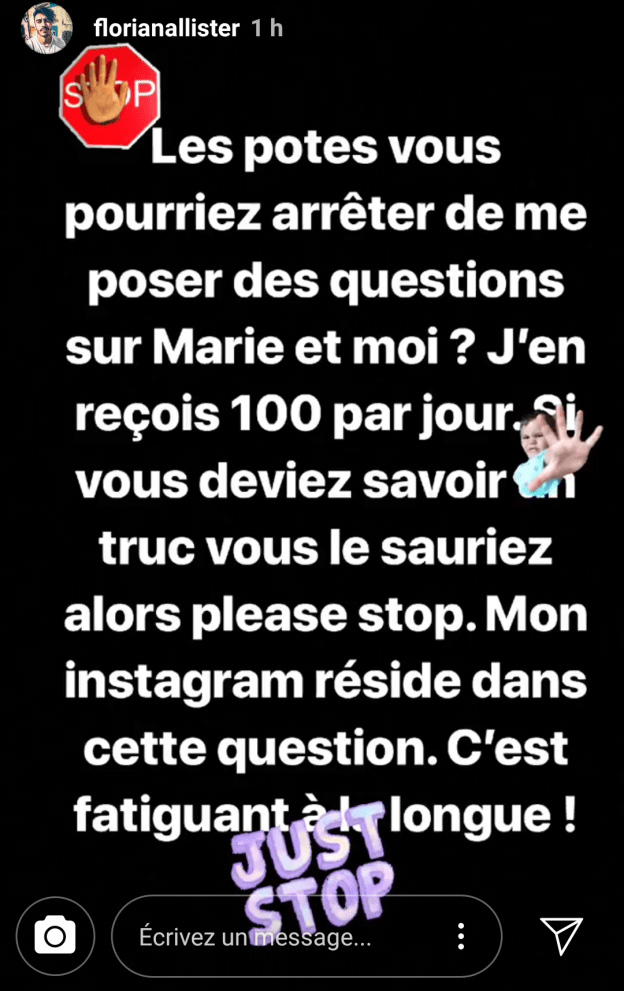Tap the florianallister username
624x991 pixels.
click(166, 28)
